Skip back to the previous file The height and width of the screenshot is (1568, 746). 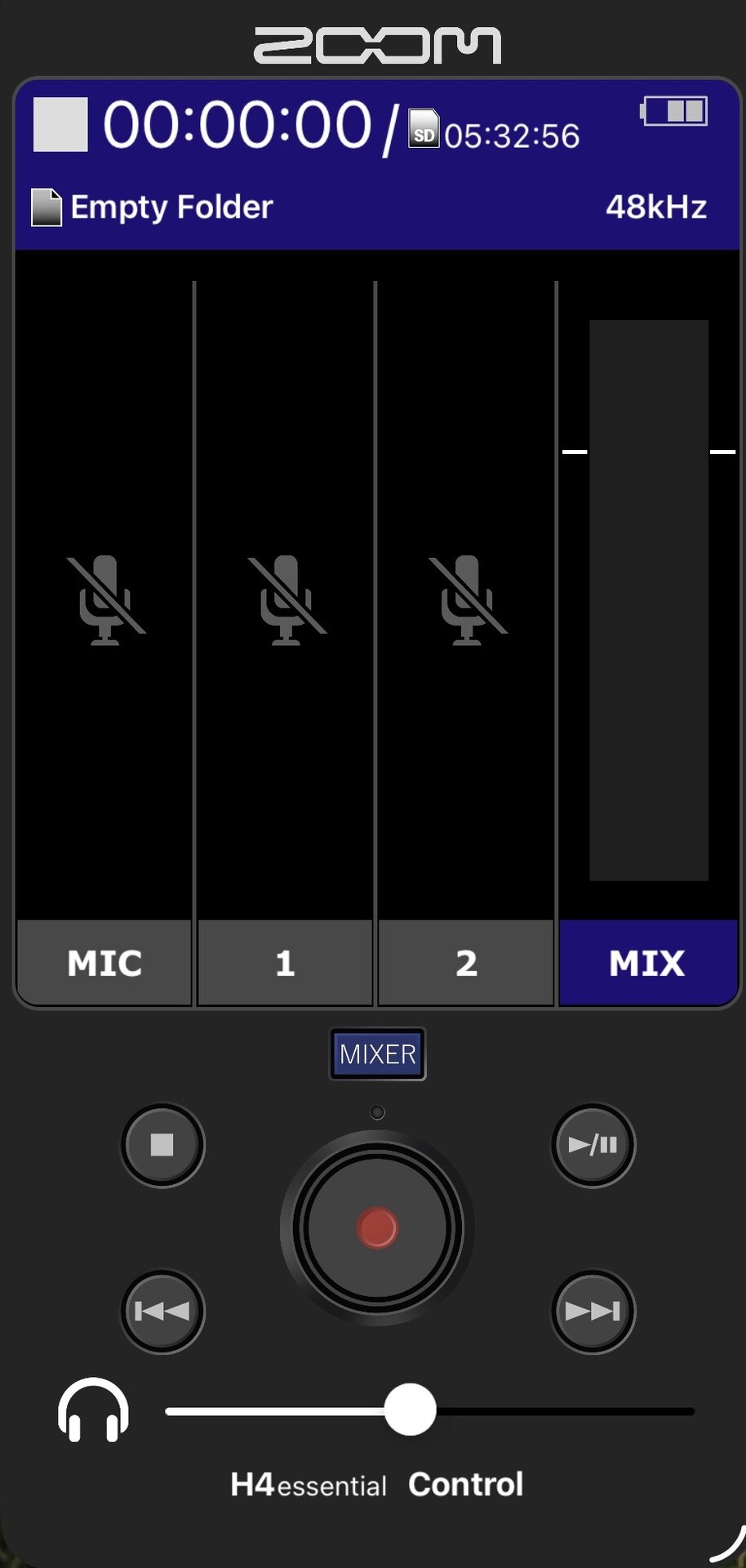pyautogui.click(x=162, y=1311)
